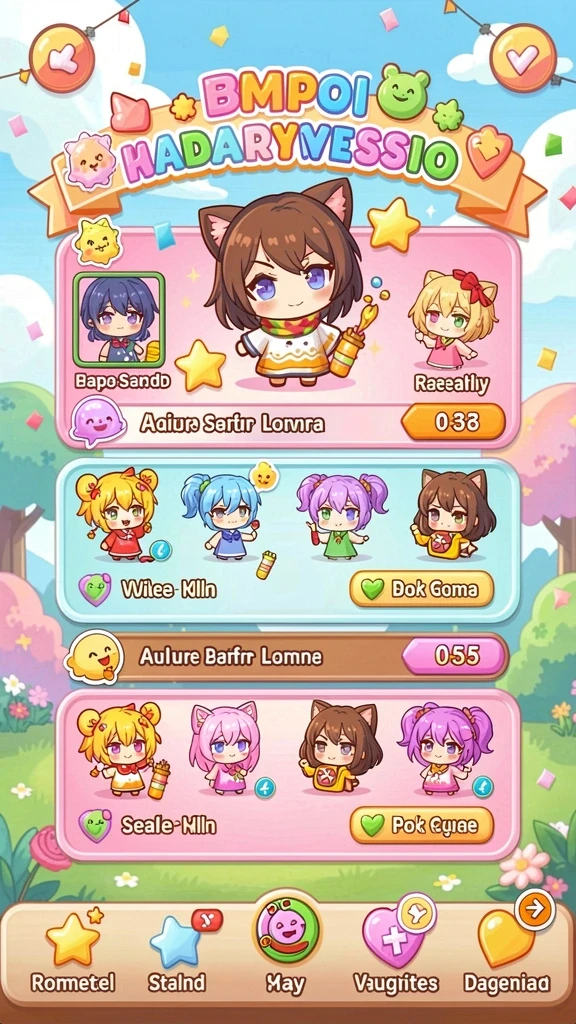Tap the Dok Goma button
Screen dimensions: 576x1024
pyautogui.click(x=422, y=589)
